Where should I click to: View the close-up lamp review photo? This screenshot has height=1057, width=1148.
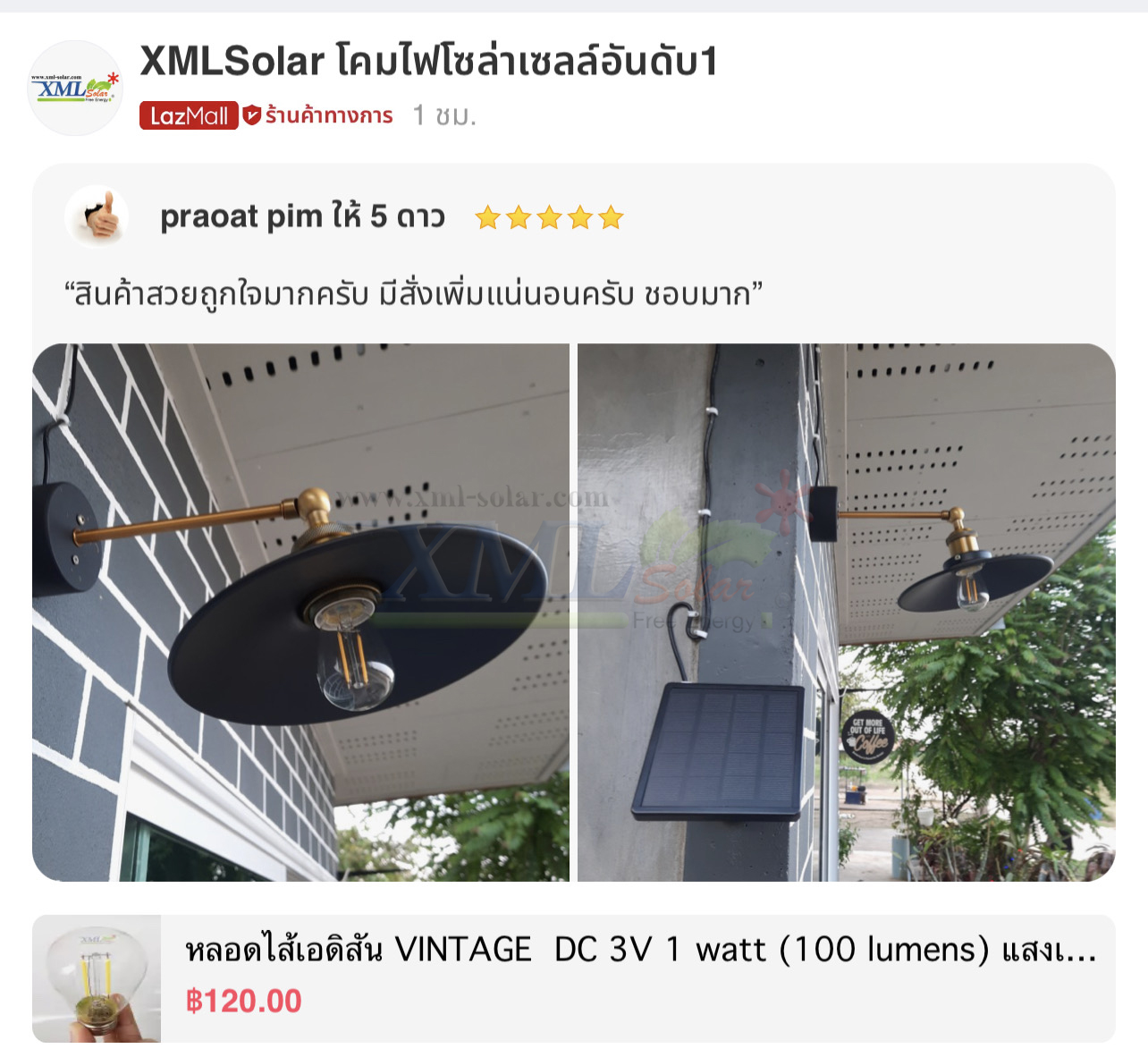pyautogui.click(x=300, y=612)
